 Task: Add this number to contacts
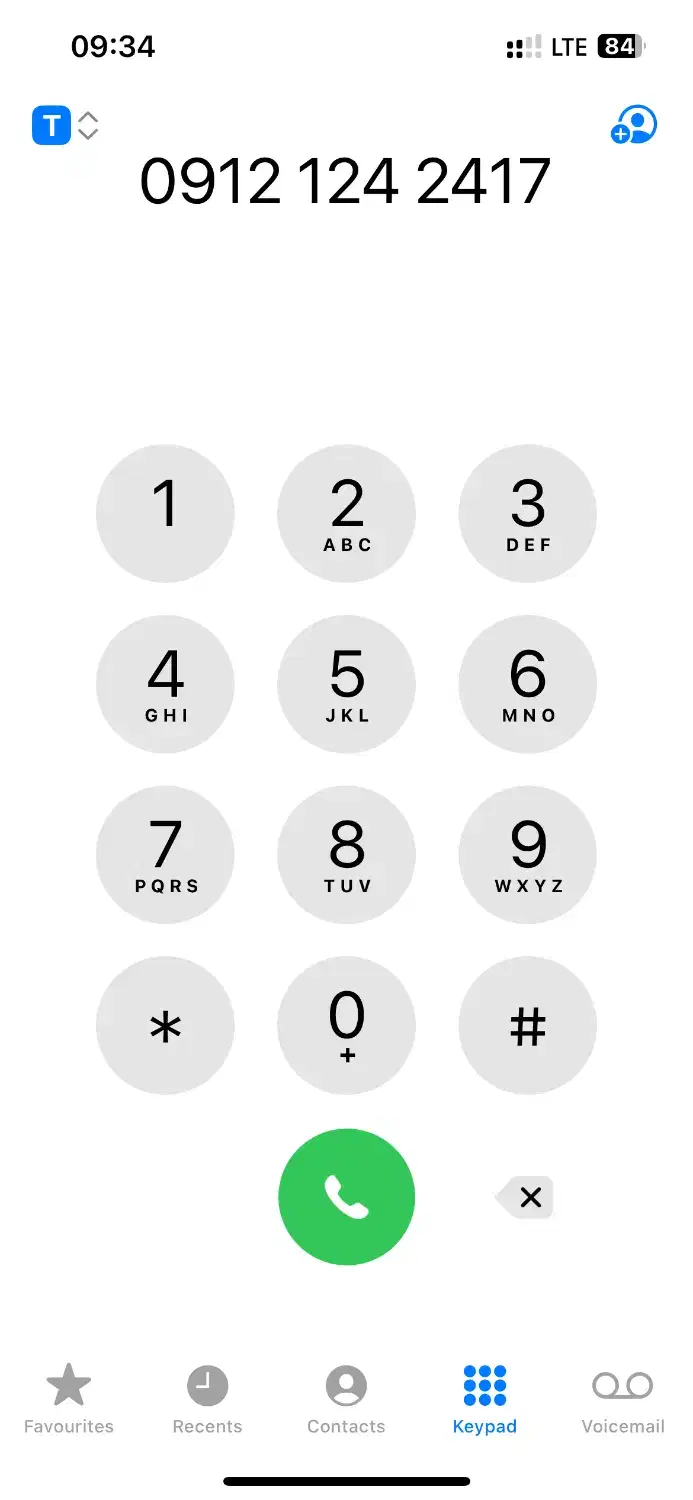633,126
